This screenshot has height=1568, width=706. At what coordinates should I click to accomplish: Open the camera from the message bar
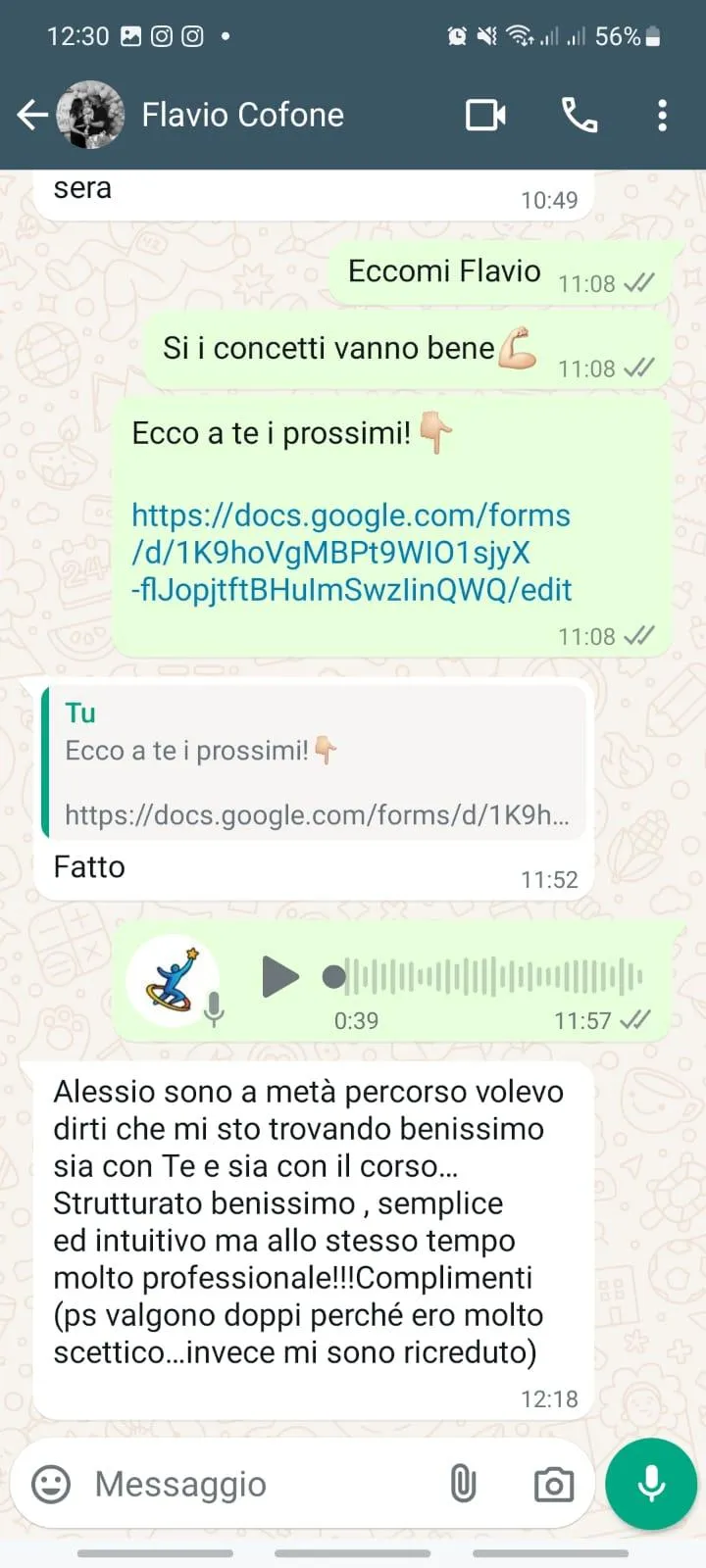pyautogui.click(x=554, y=1485)
